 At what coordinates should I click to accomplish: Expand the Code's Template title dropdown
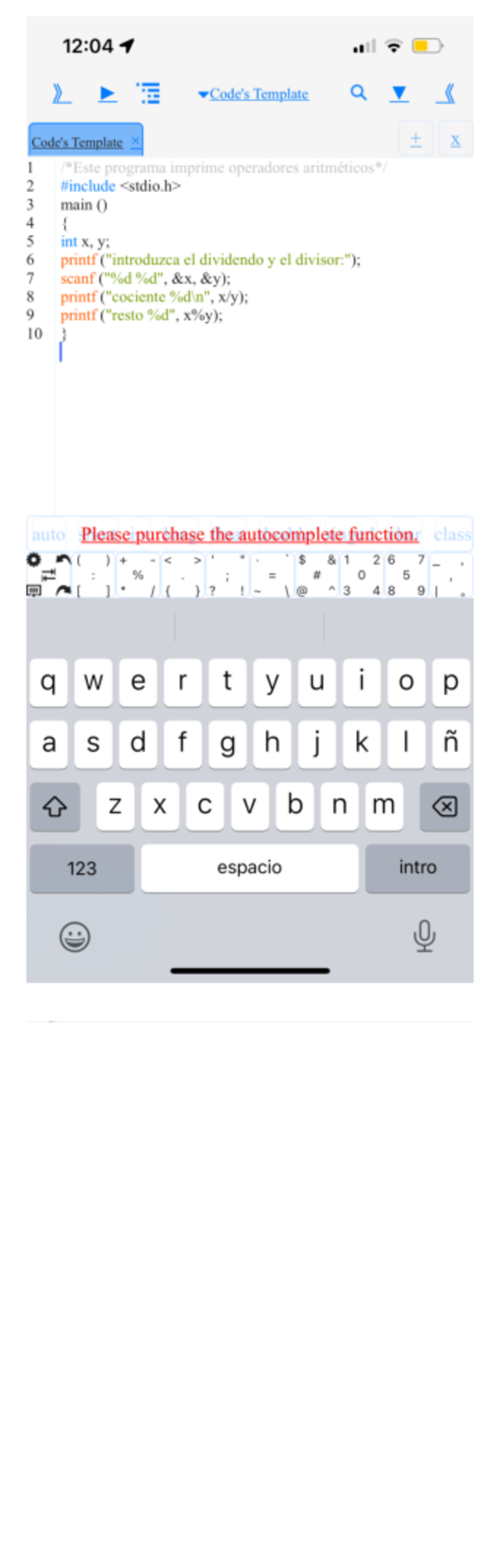[x=253, y=94]
